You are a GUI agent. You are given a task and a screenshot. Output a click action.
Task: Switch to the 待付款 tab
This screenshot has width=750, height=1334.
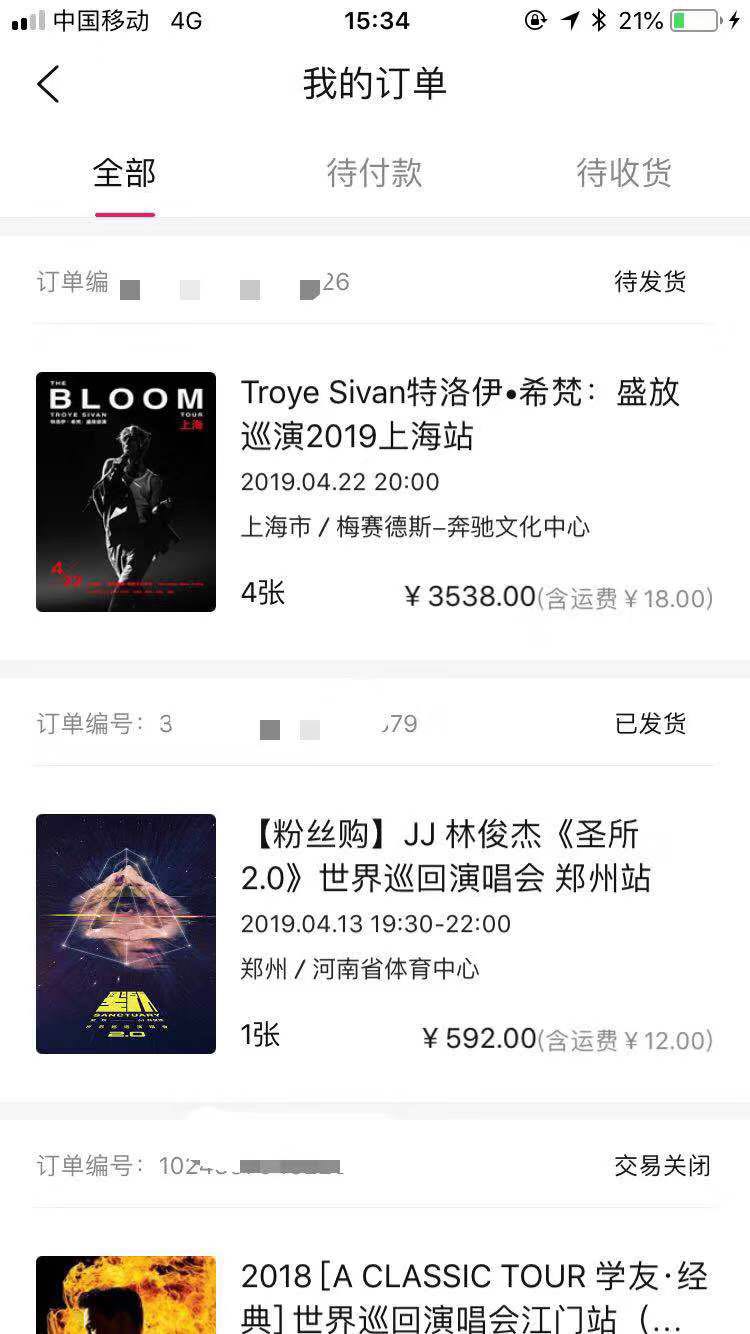[x=374, y=174]
